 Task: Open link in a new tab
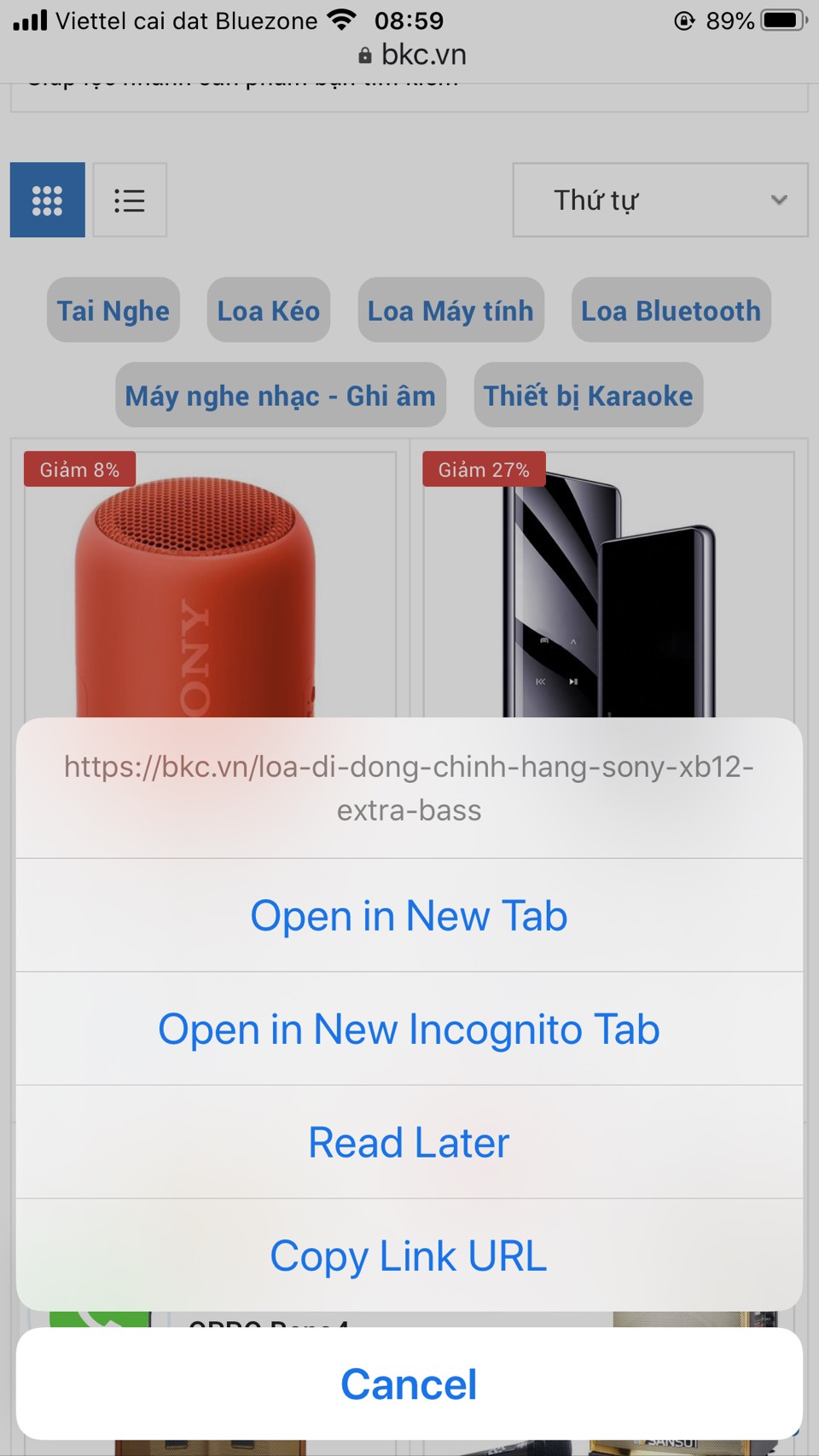pos(409,915)
